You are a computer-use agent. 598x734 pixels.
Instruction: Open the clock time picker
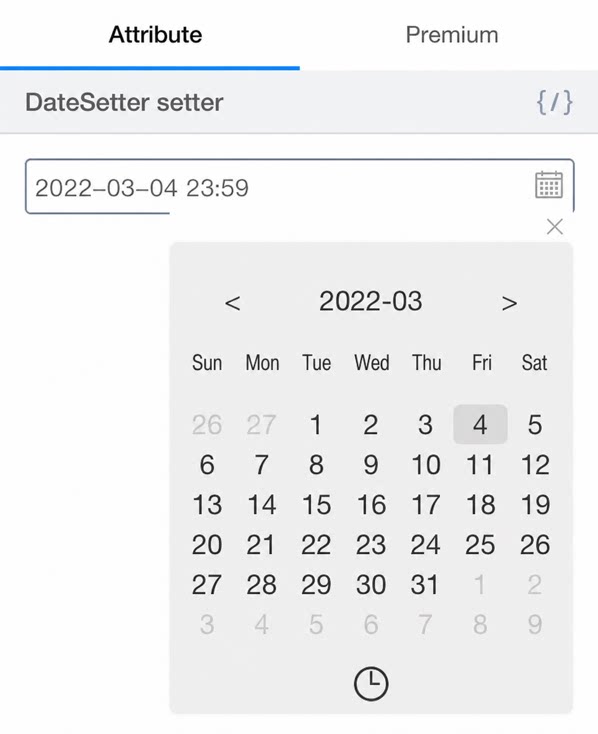pyautogui.click(x=371, y=684)
